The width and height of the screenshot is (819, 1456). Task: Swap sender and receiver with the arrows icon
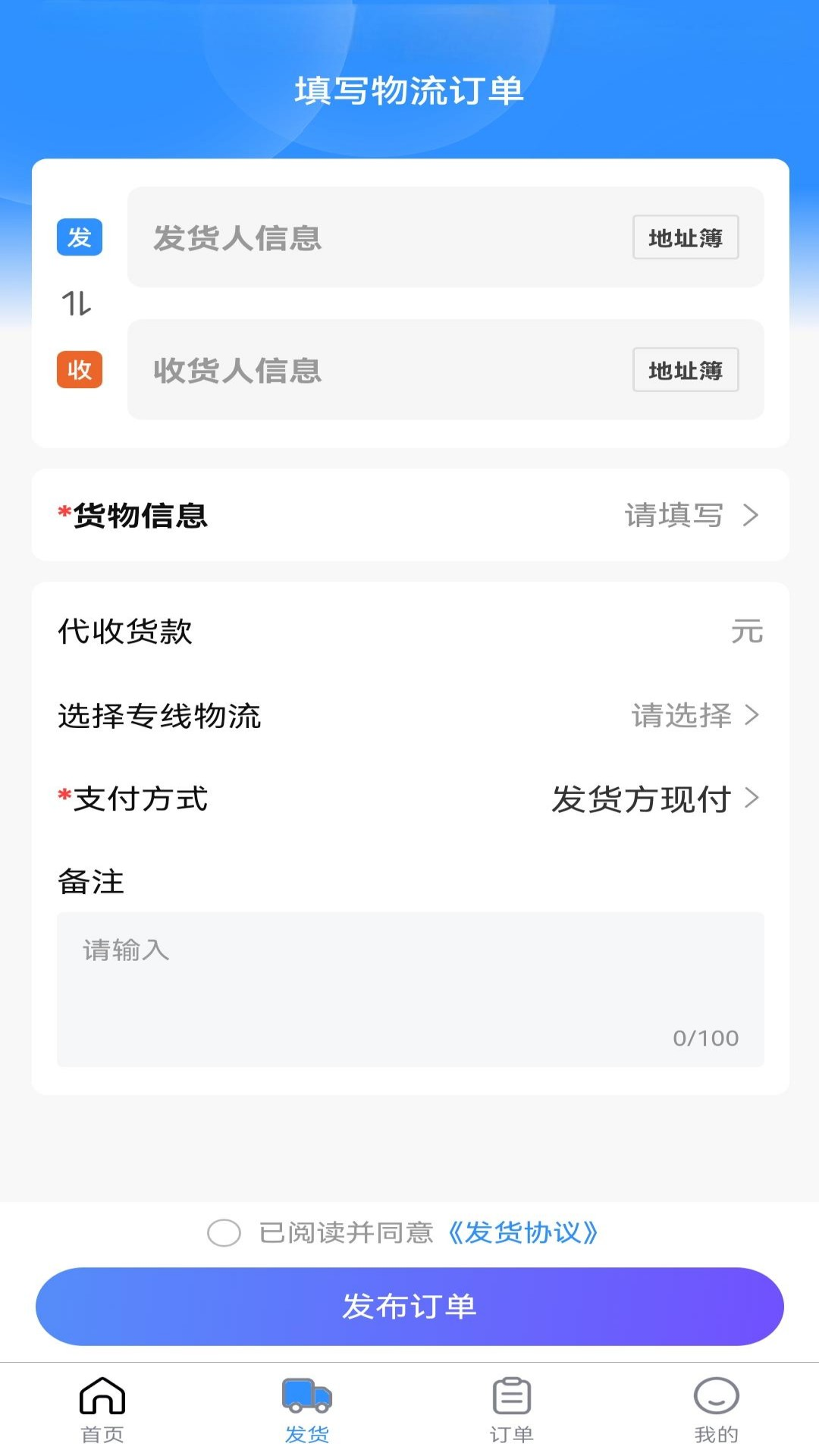pyautogui.click(x=76, y=304)
